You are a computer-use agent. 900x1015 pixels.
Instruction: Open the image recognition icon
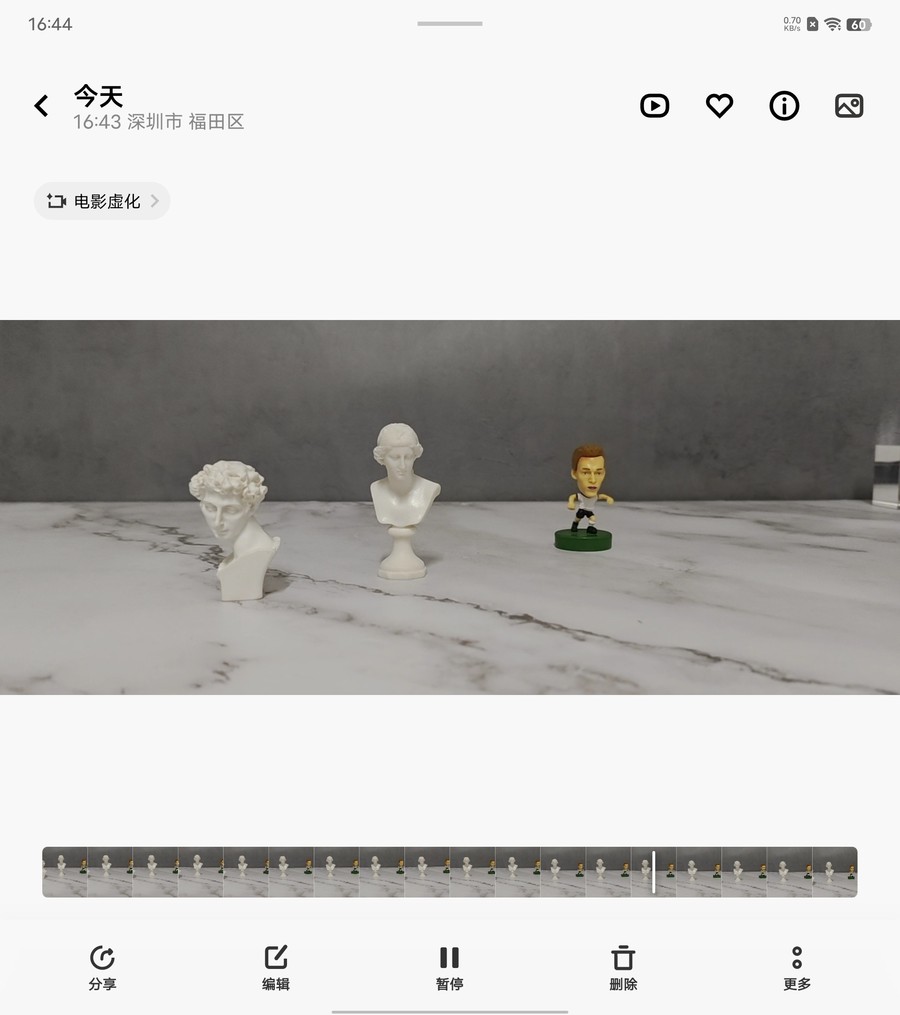click(848, 106)
